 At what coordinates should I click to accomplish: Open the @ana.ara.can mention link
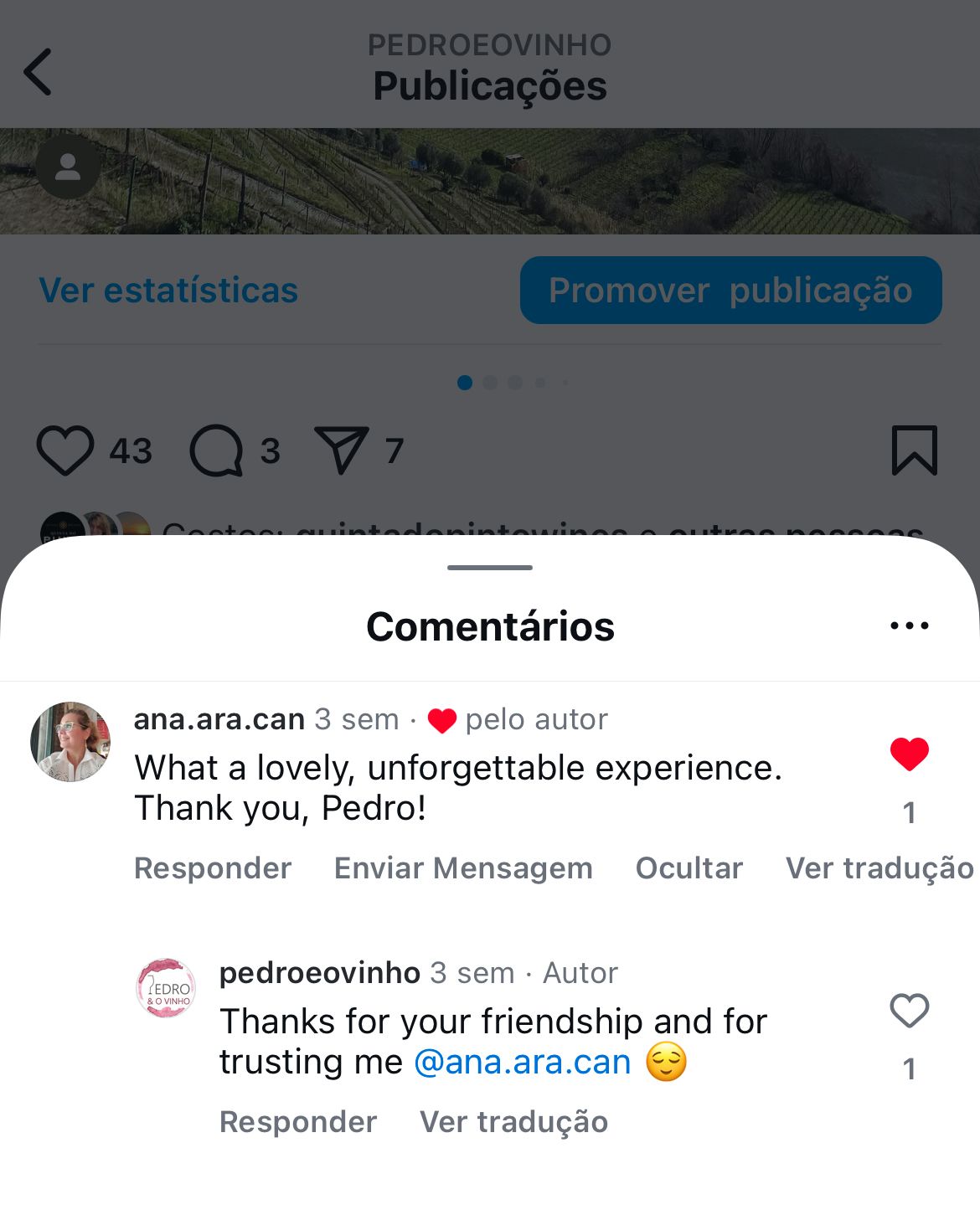[x=523, y=1062]
